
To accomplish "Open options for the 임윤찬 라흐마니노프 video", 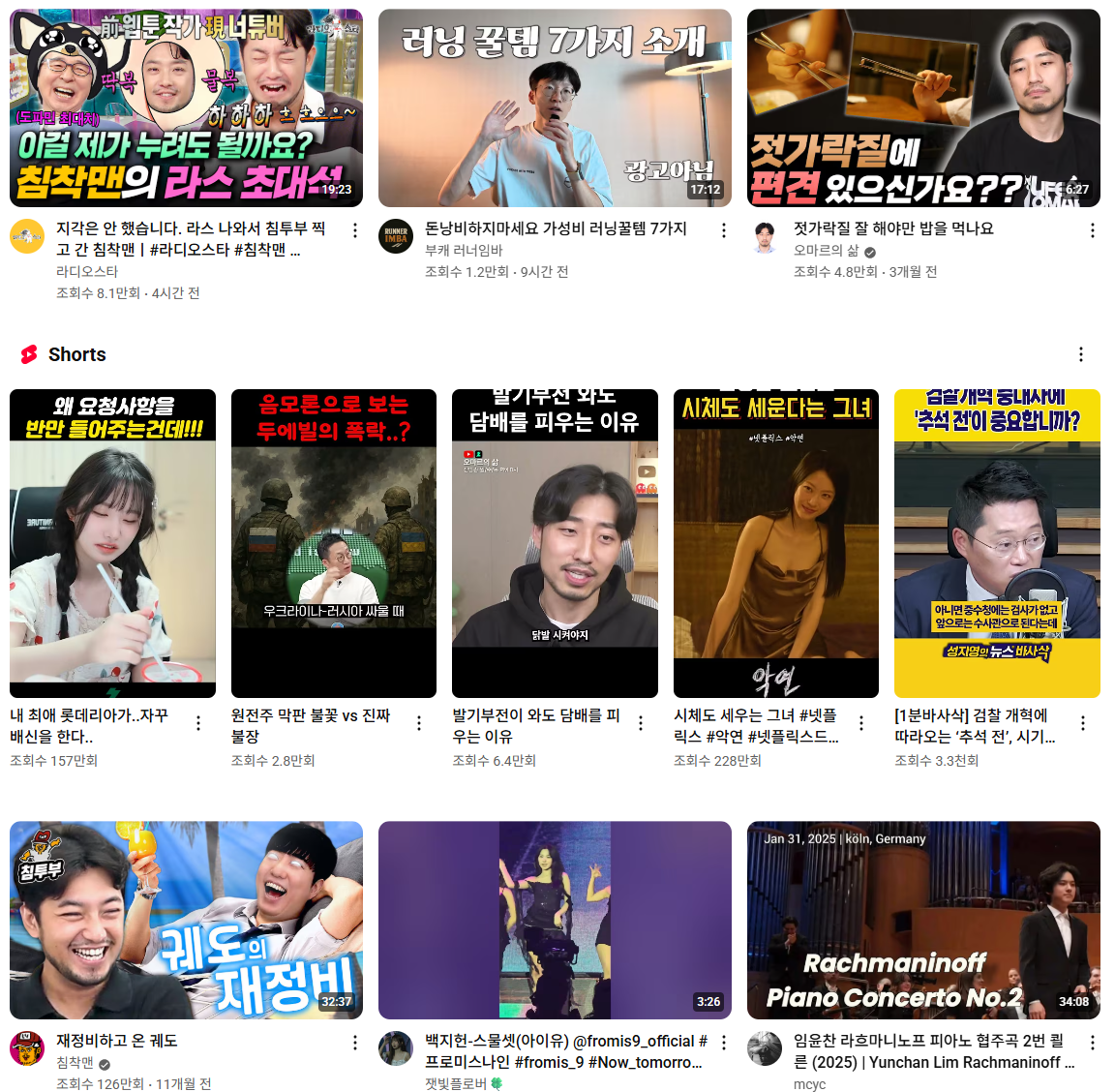I will click(x=1093, y=1043).
